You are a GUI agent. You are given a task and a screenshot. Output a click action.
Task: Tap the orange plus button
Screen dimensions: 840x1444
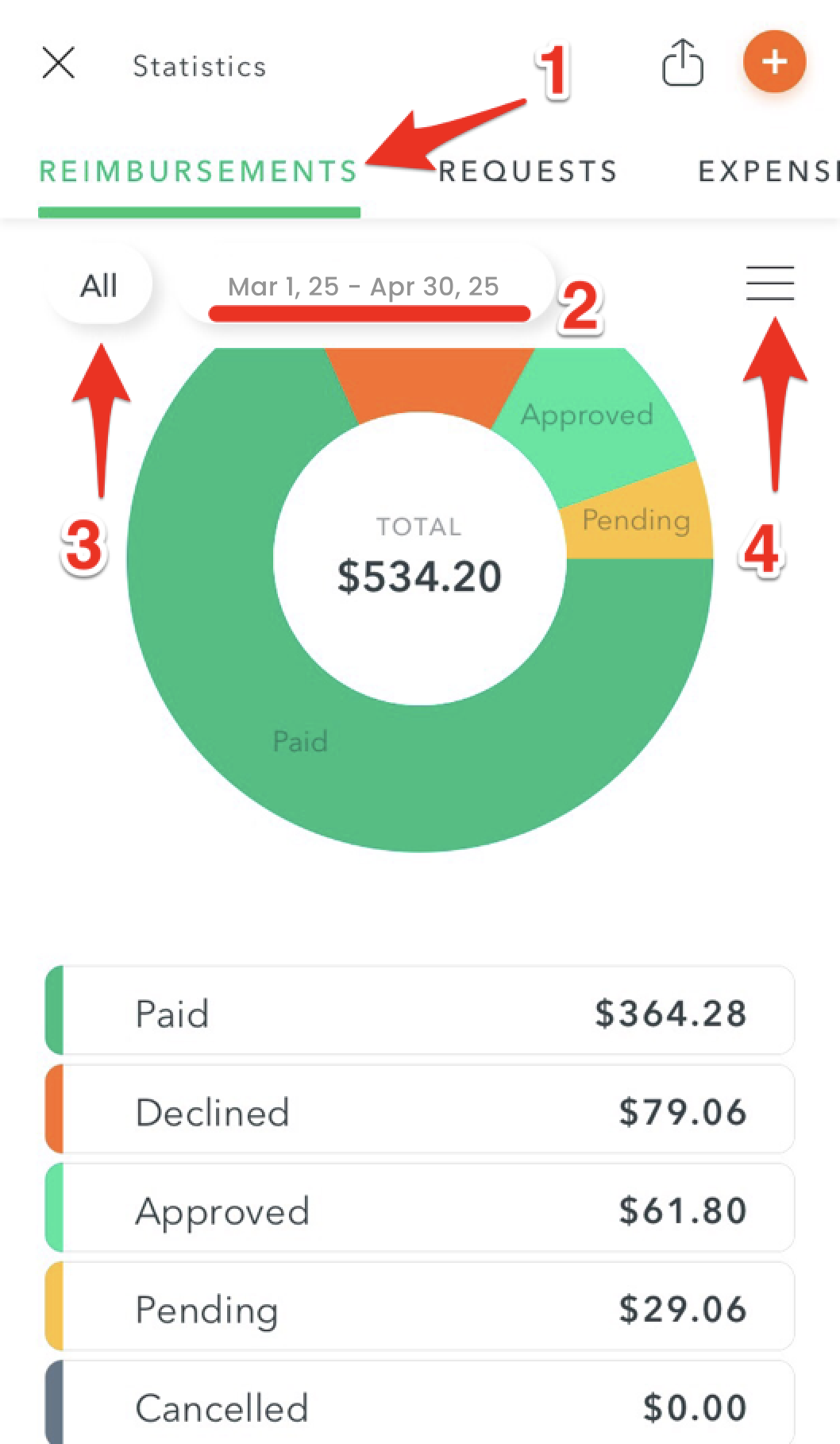coord(773,61)
